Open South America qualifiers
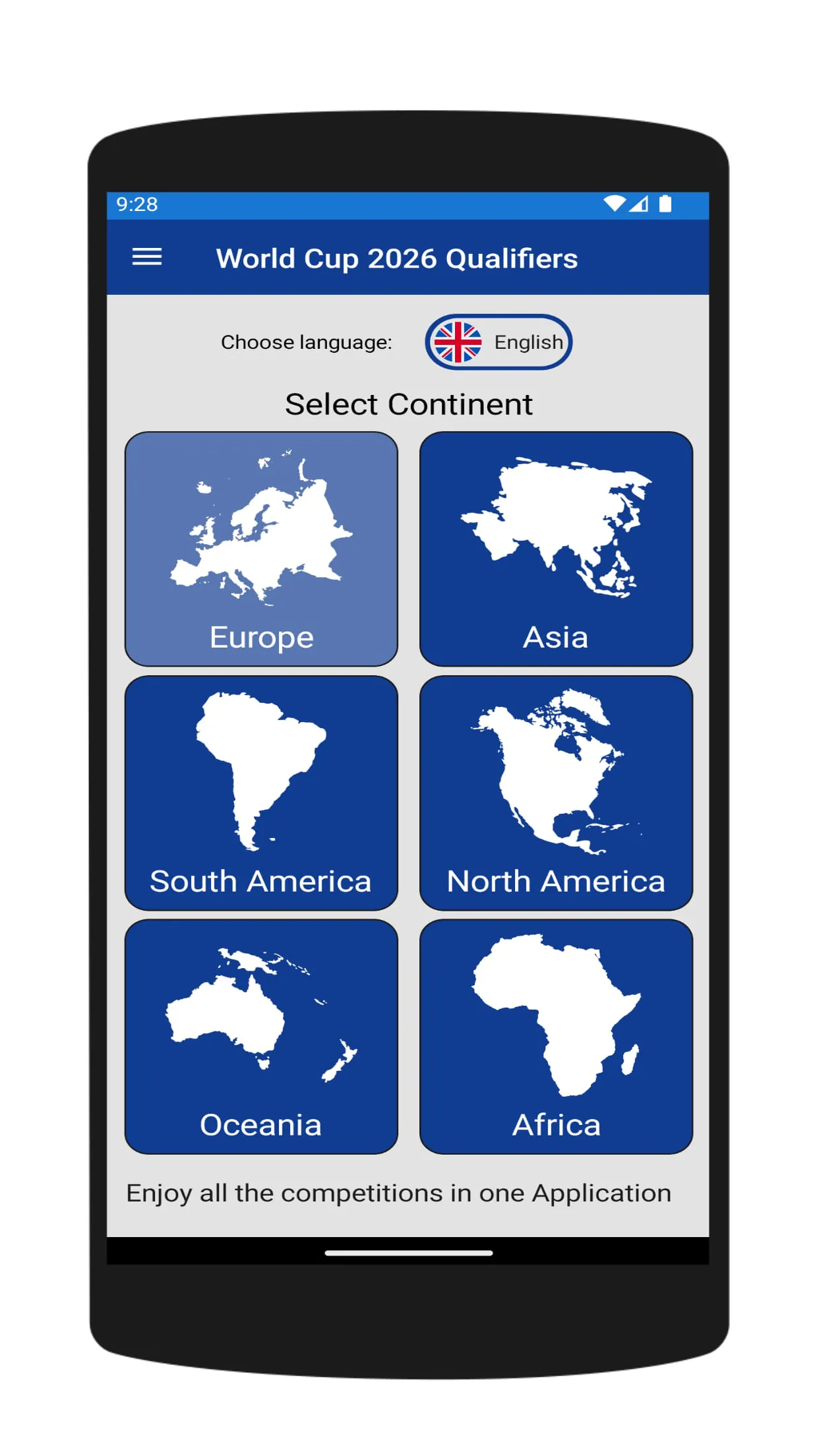The width and height of the screenshot is (819, 1456). tap(261, 793)
